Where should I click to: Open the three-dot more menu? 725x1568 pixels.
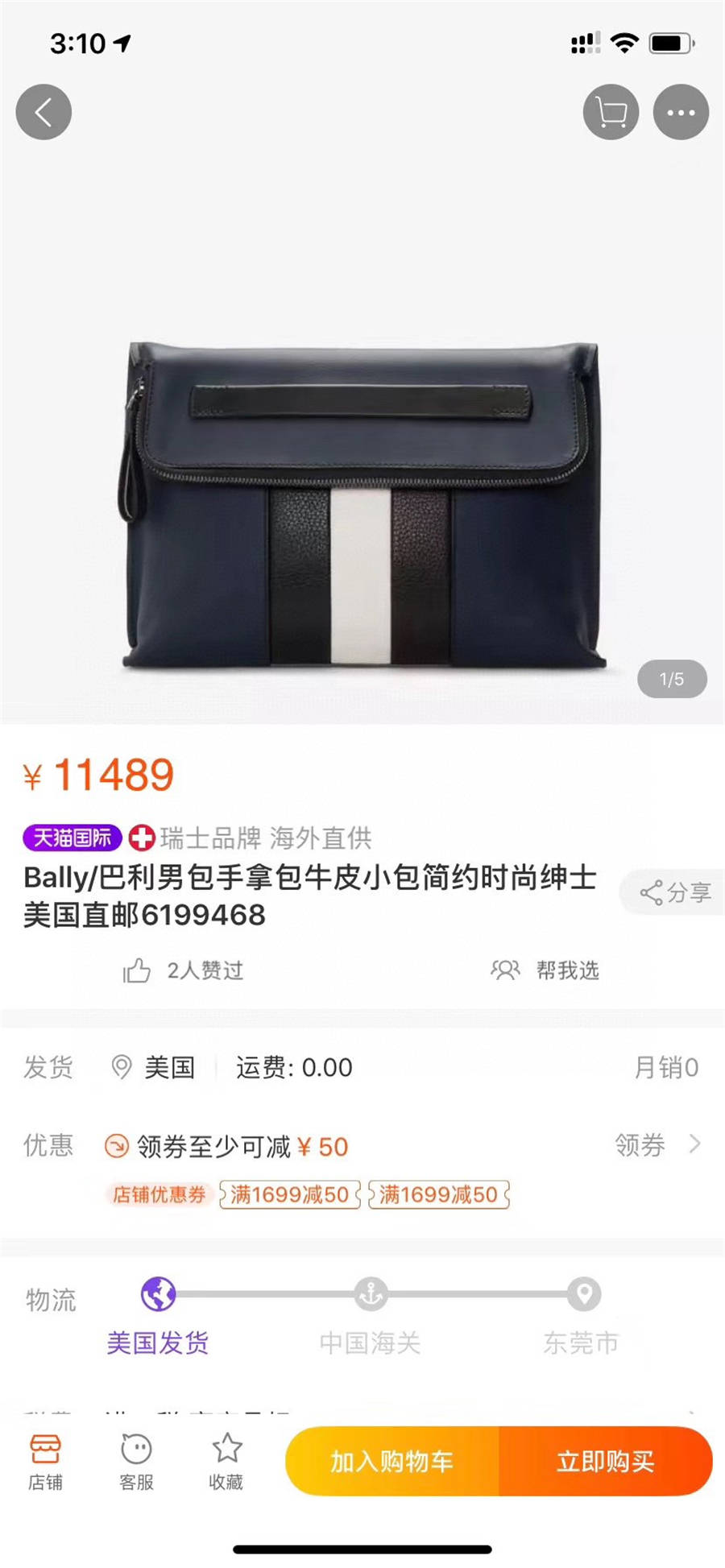(681, 112)
